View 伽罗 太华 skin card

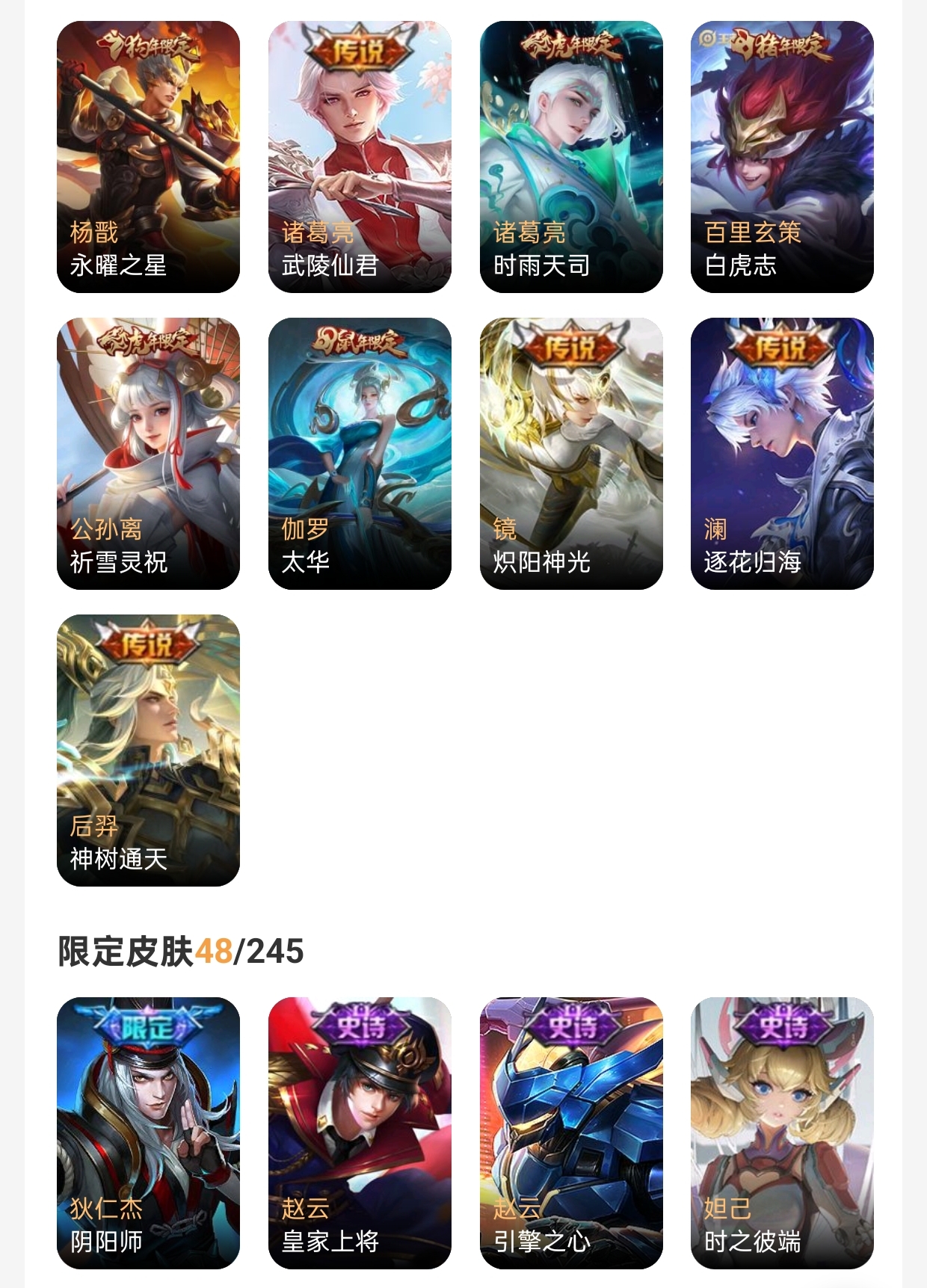pos(360,454)
